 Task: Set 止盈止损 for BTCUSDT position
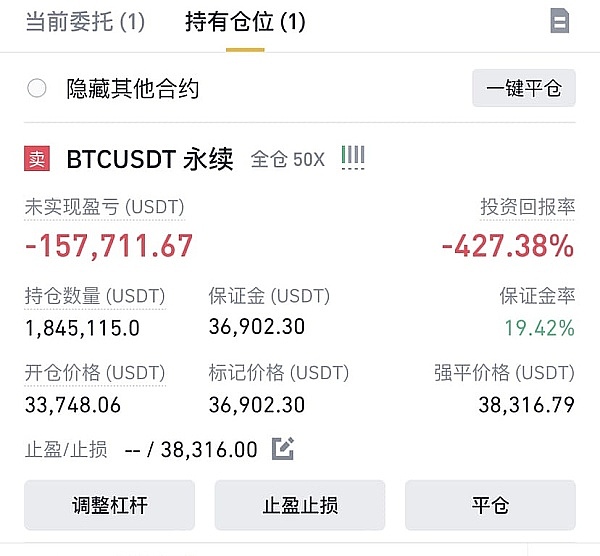pos(299,505)
